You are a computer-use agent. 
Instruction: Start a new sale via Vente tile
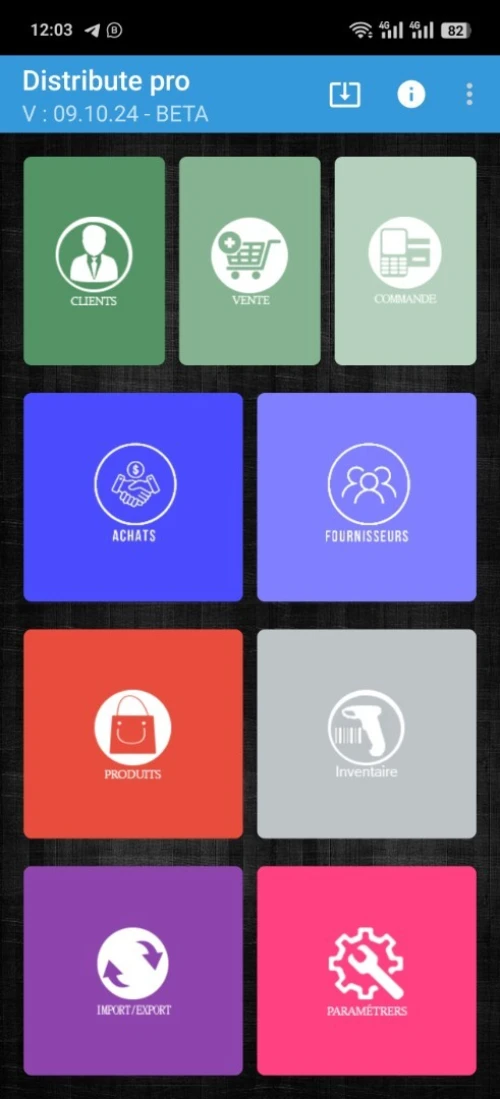click(250, 261)
